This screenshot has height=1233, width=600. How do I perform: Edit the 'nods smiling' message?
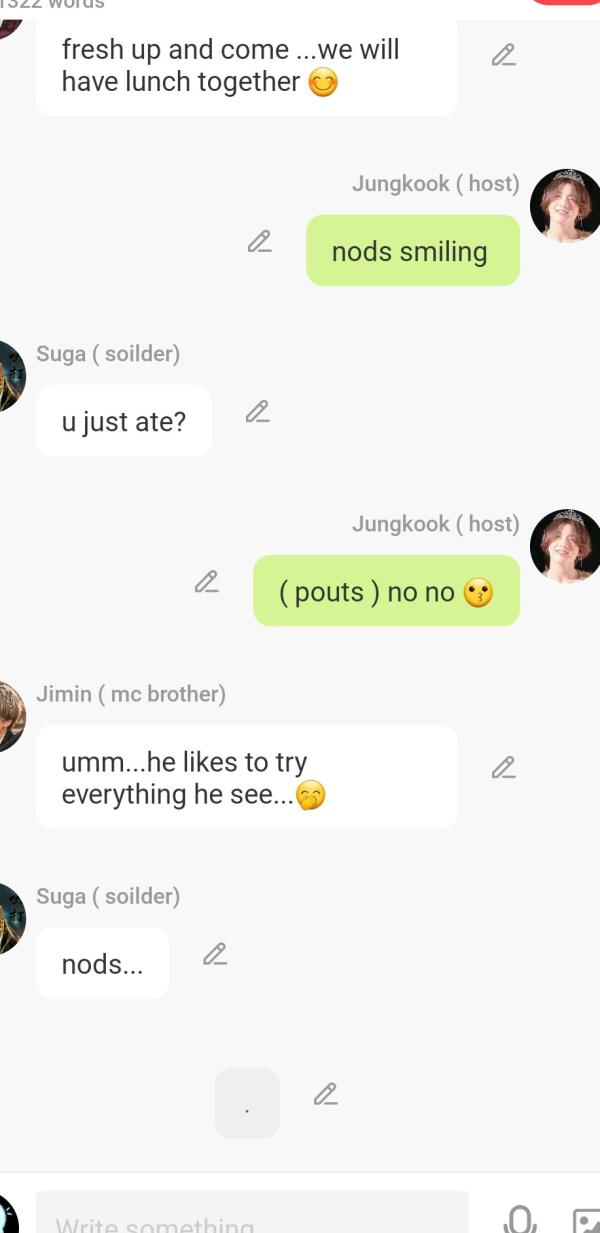point(259,242)
